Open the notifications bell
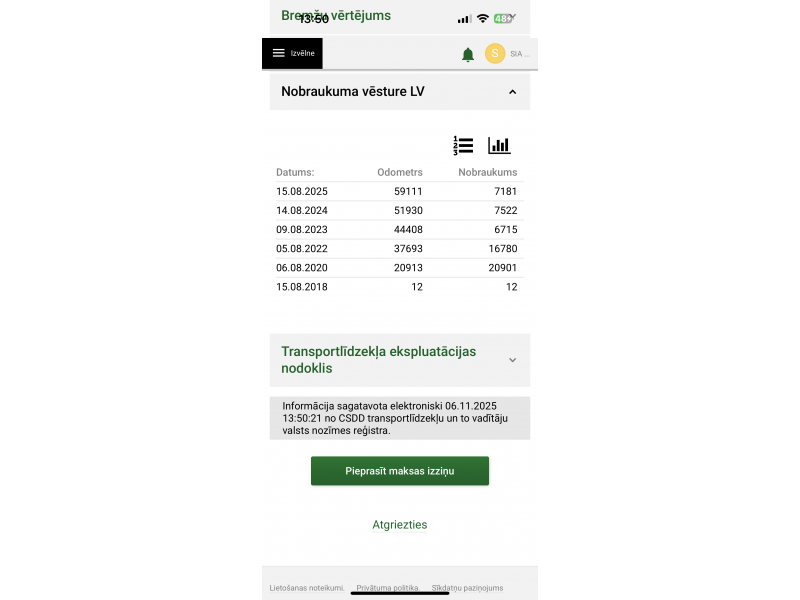The width and height of the screenshot is (800, 600). click(x=467, y=54)
